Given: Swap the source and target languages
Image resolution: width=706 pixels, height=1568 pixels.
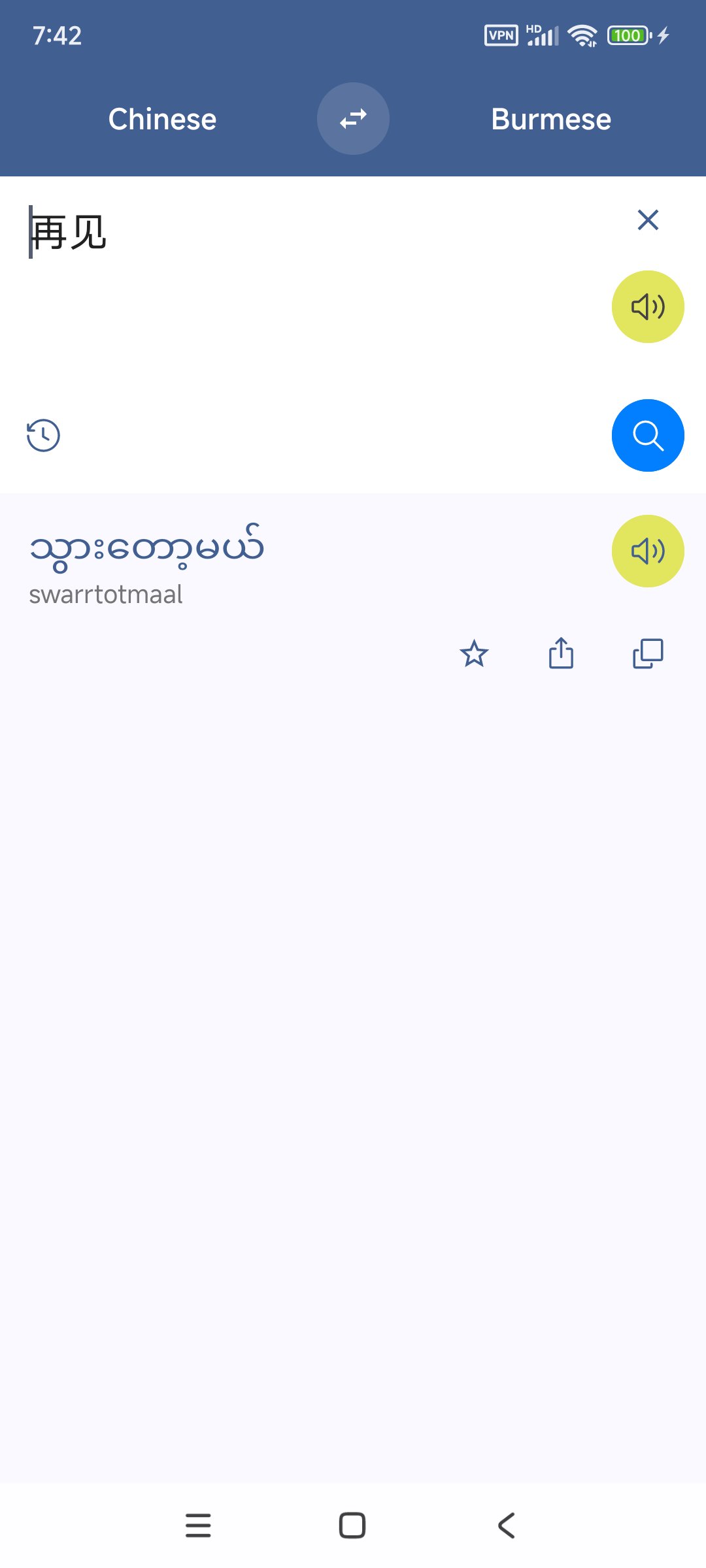Looking at the screenshot, I should pyautogui.click(x=353, y=119).
